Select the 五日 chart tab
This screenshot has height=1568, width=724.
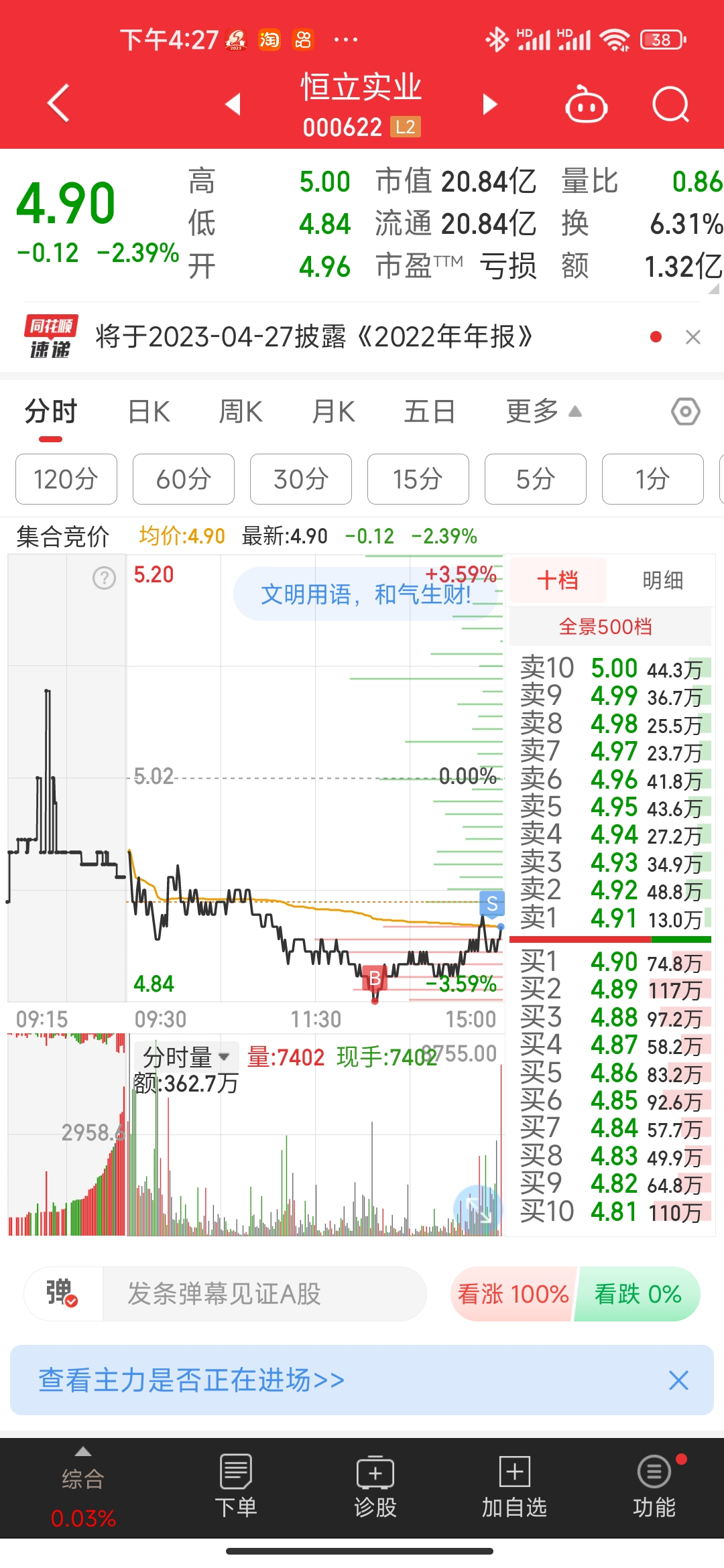pos(429,411)
